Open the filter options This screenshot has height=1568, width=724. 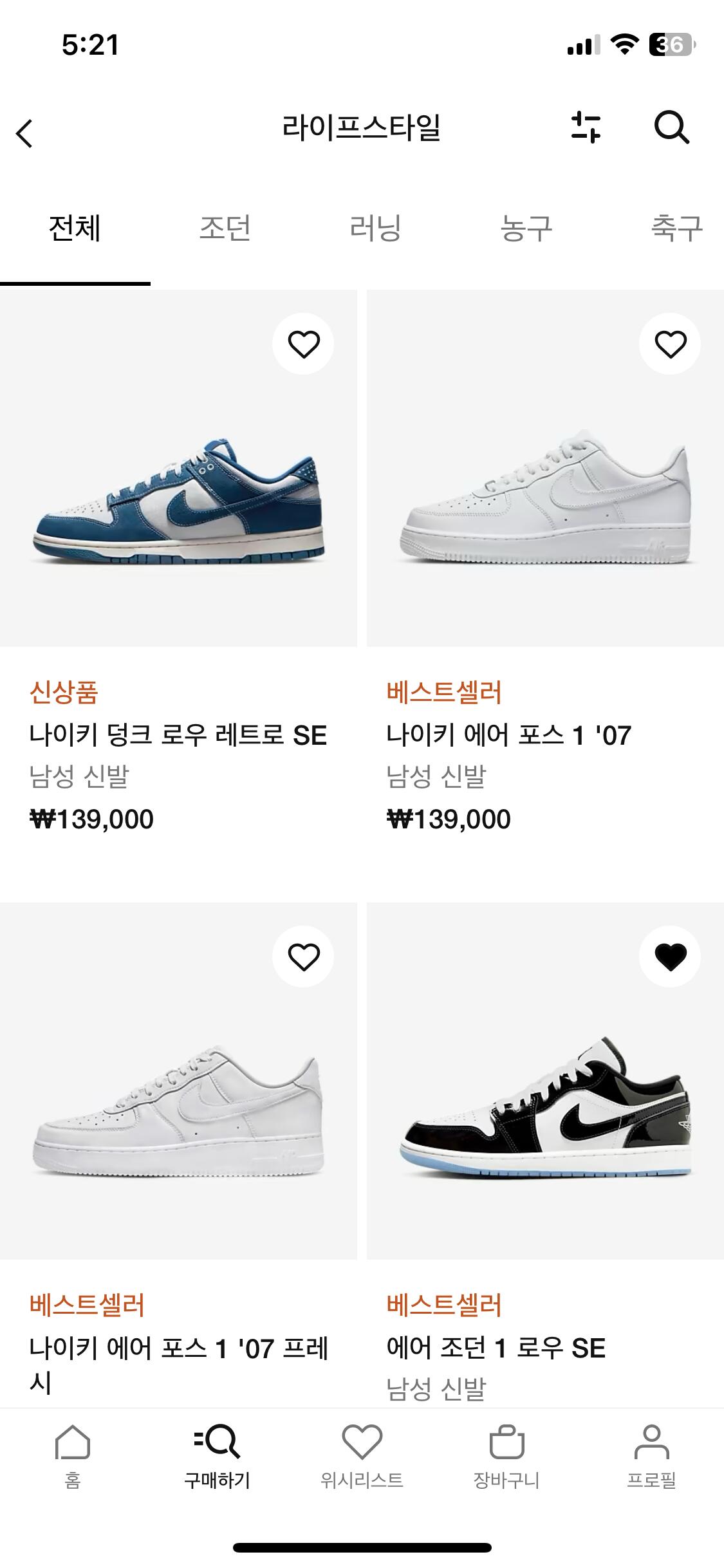tap(586, 127)
